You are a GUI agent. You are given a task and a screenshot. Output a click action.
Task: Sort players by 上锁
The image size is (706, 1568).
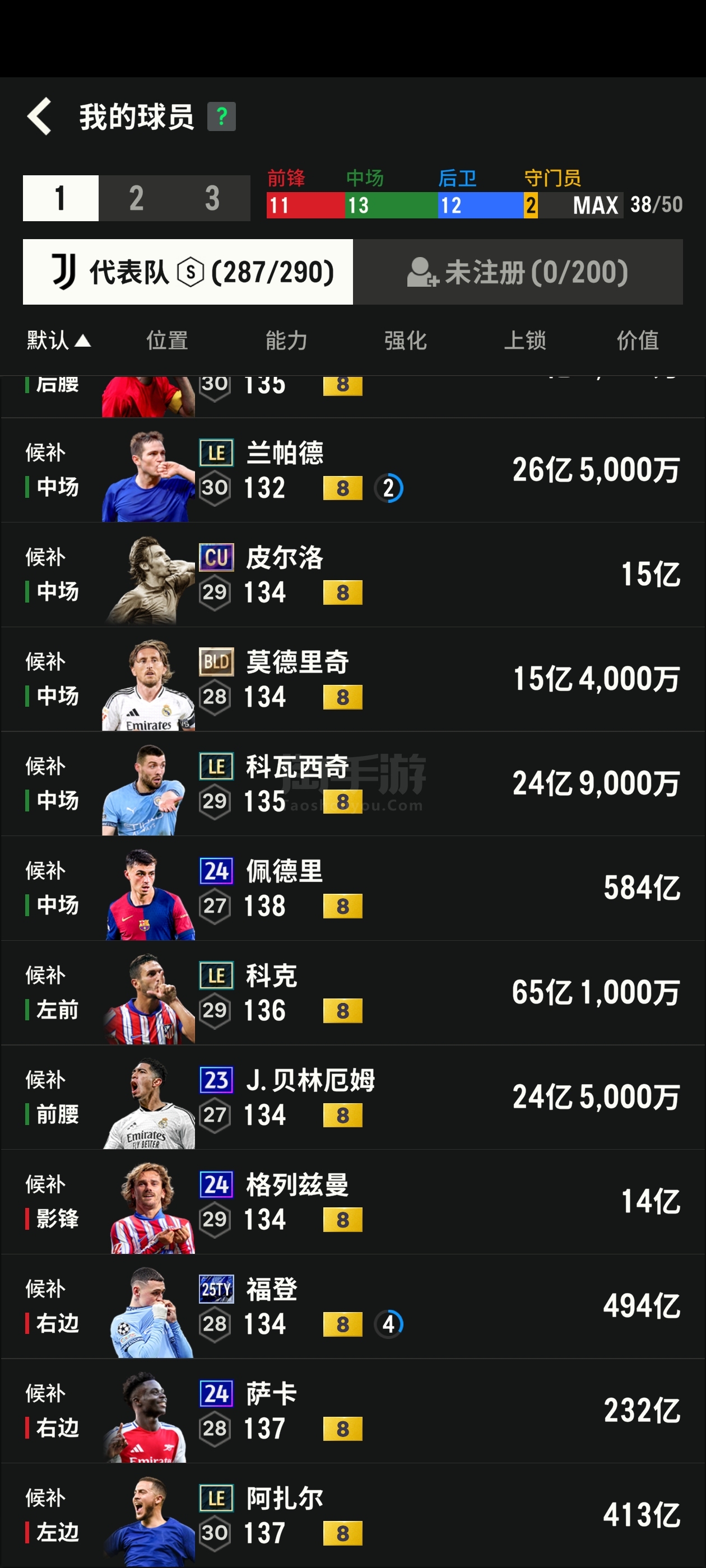coord(525,340)
